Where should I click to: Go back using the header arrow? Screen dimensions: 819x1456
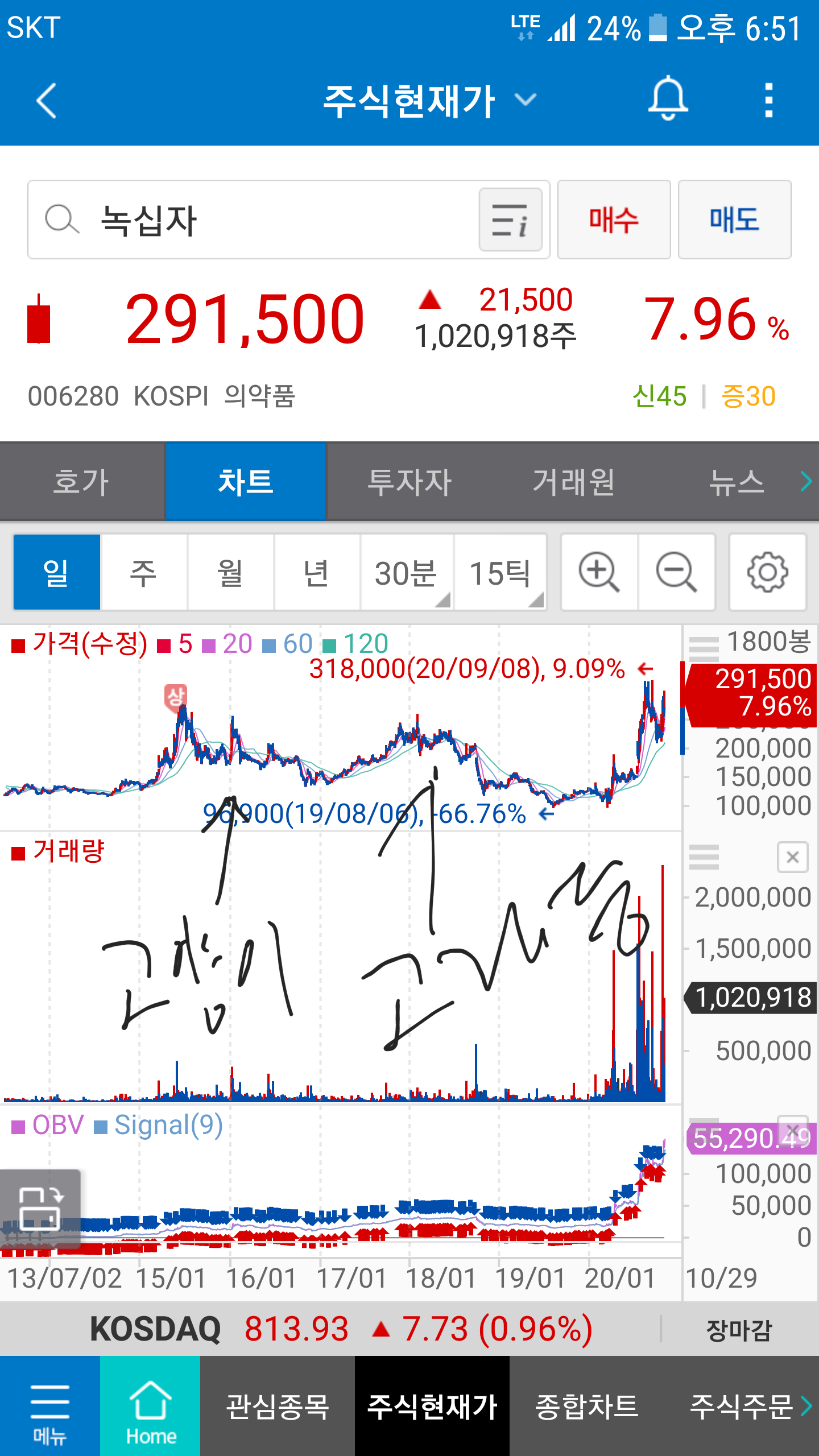(47, 101)
